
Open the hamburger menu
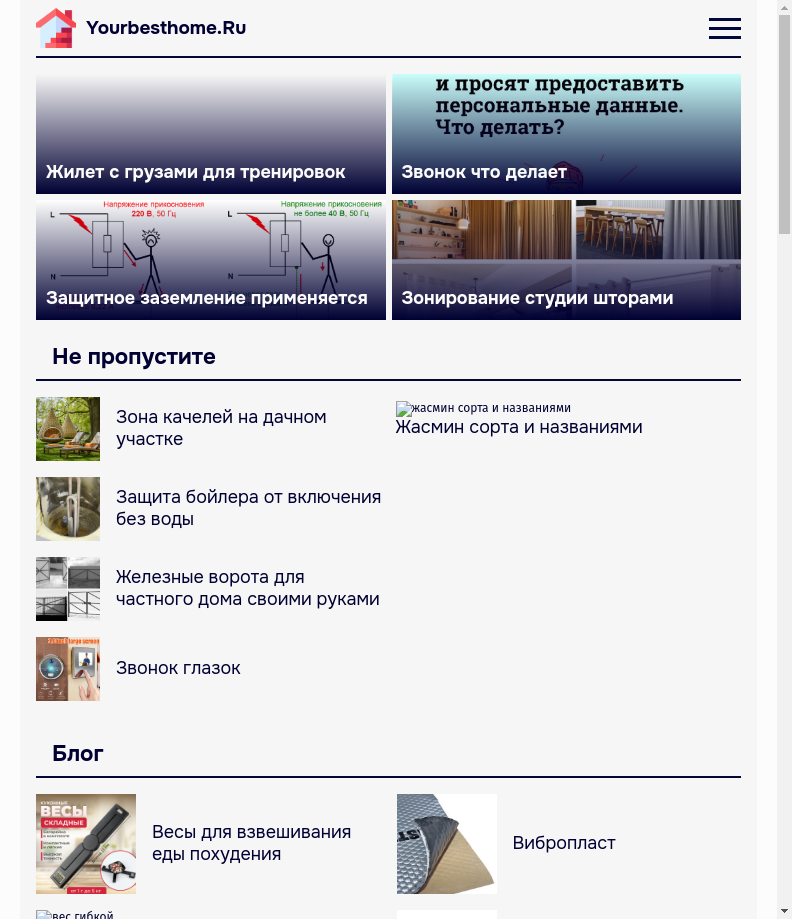(x=724, y=28)
